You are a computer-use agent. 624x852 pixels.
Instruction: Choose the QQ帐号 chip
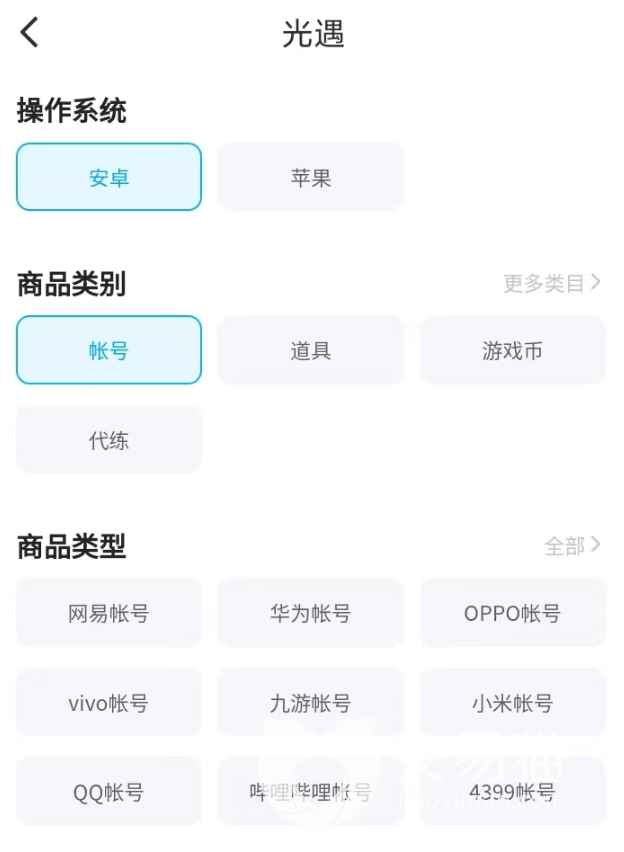[109, 792]
